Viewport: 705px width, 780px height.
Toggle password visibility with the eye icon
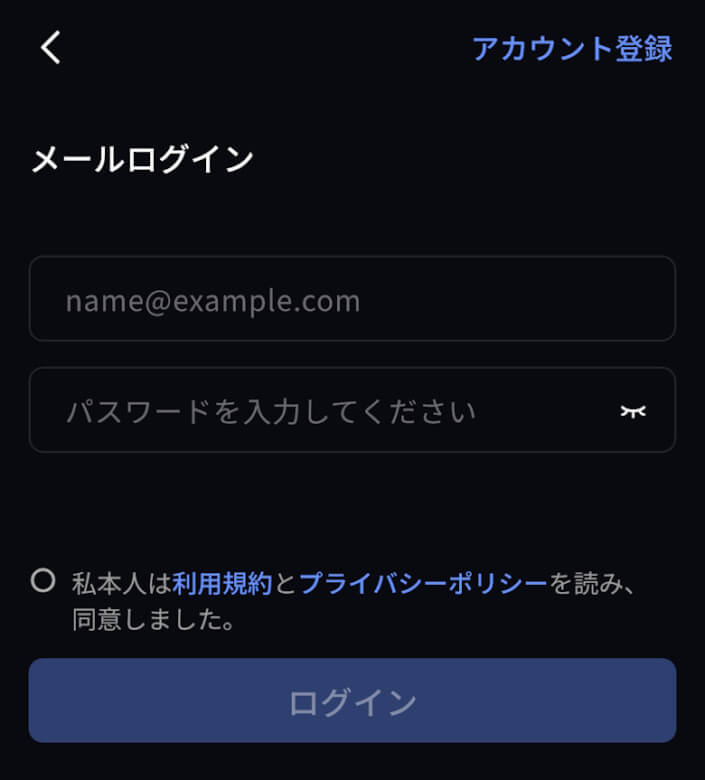(632, 411)
